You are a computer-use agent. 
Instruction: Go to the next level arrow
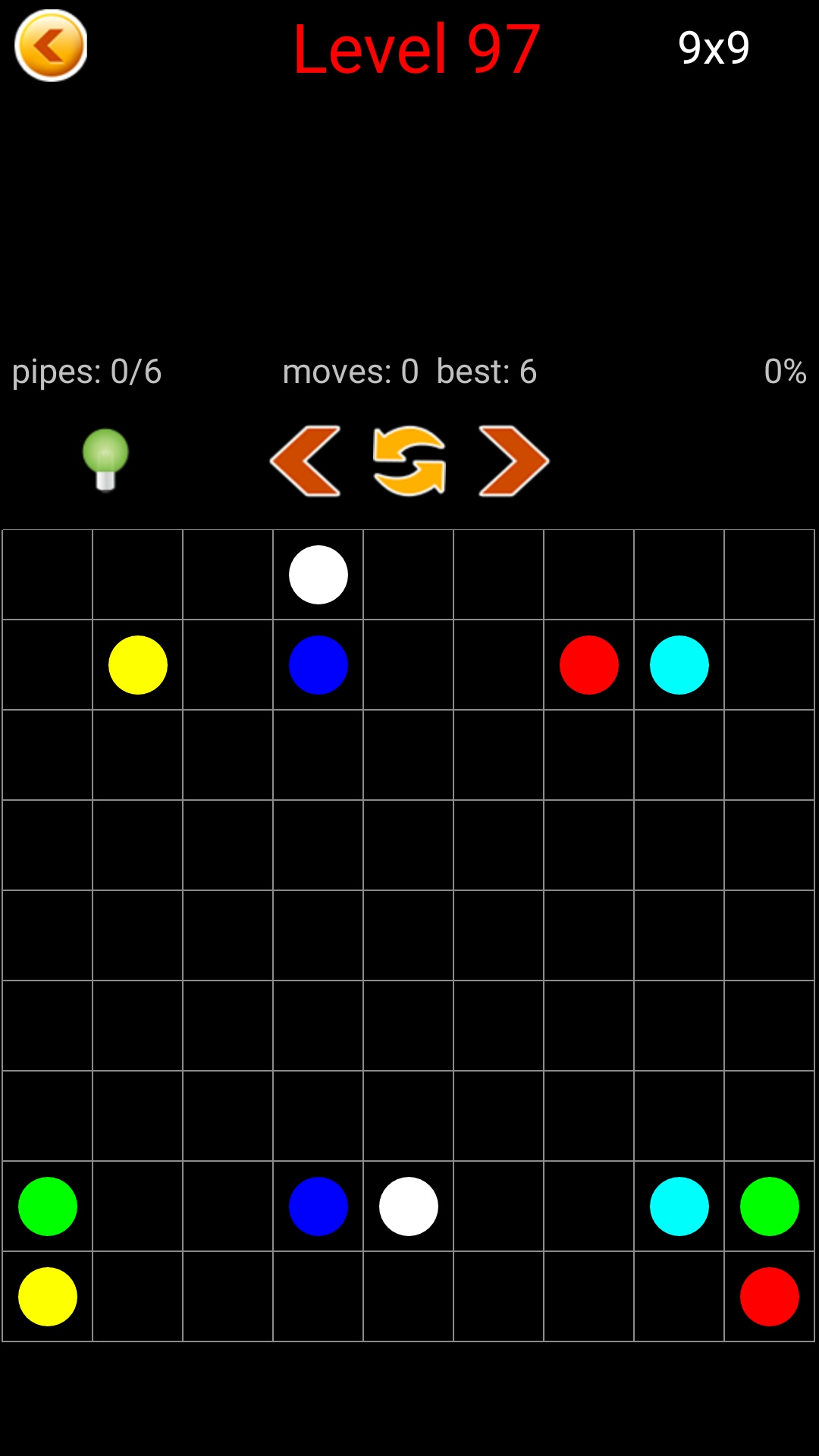click(x=513, y=461)
